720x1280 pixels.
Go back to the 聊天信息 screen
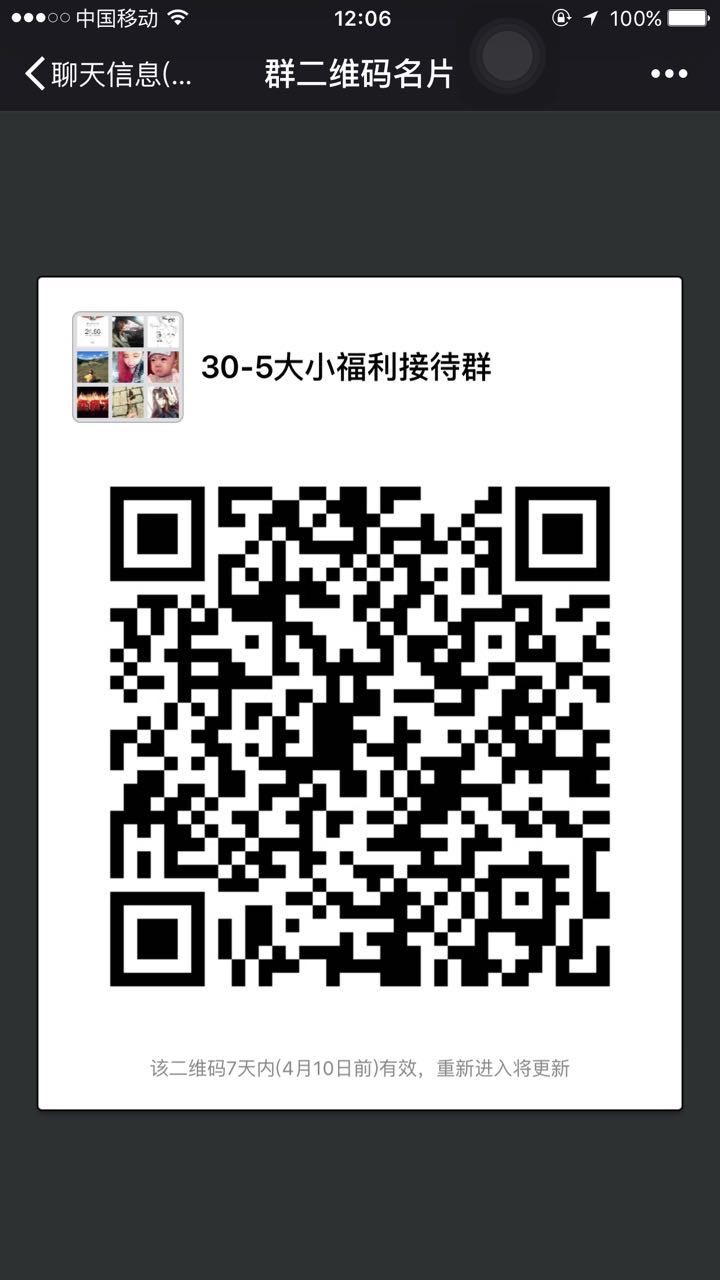coord(105,74)
